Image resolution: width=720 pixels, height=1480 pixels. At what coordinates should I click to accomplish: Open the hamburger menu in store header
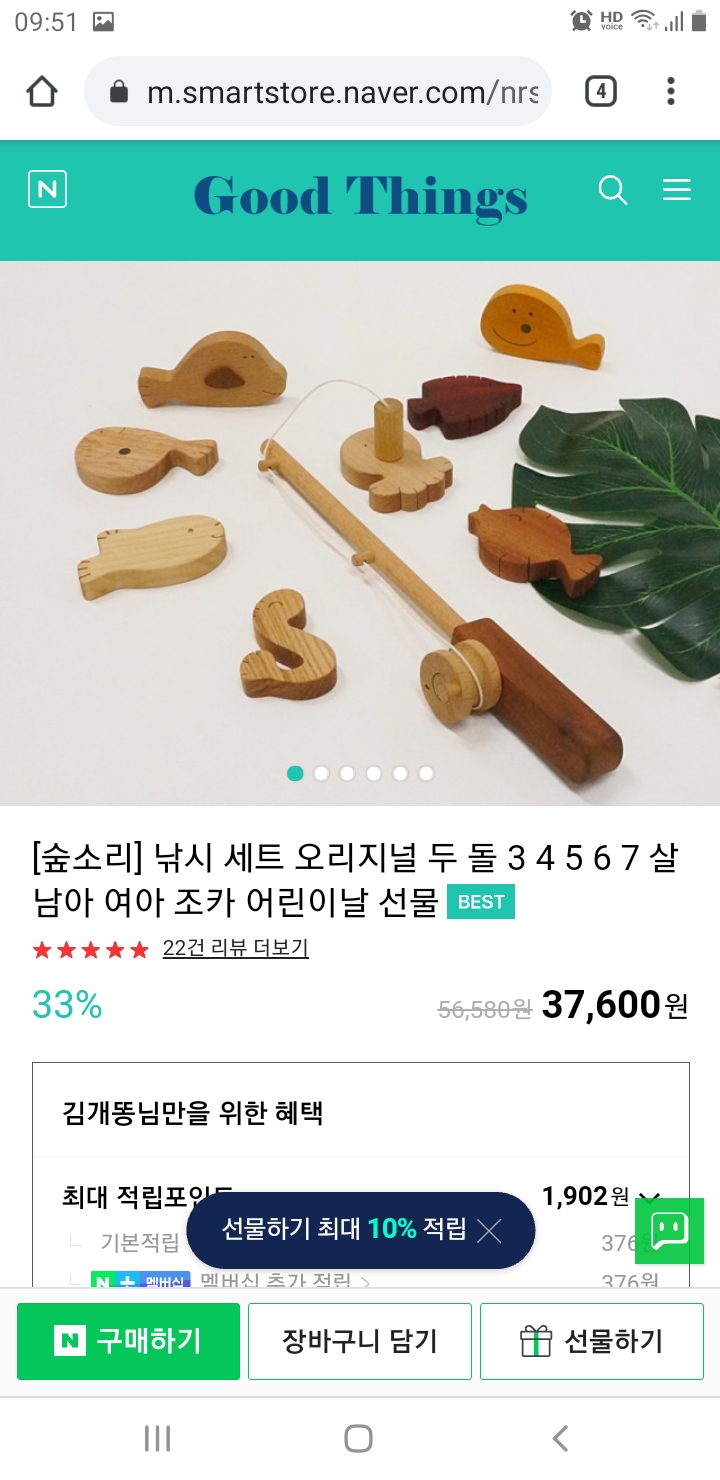pyautogui.click(x=677, y=190)
